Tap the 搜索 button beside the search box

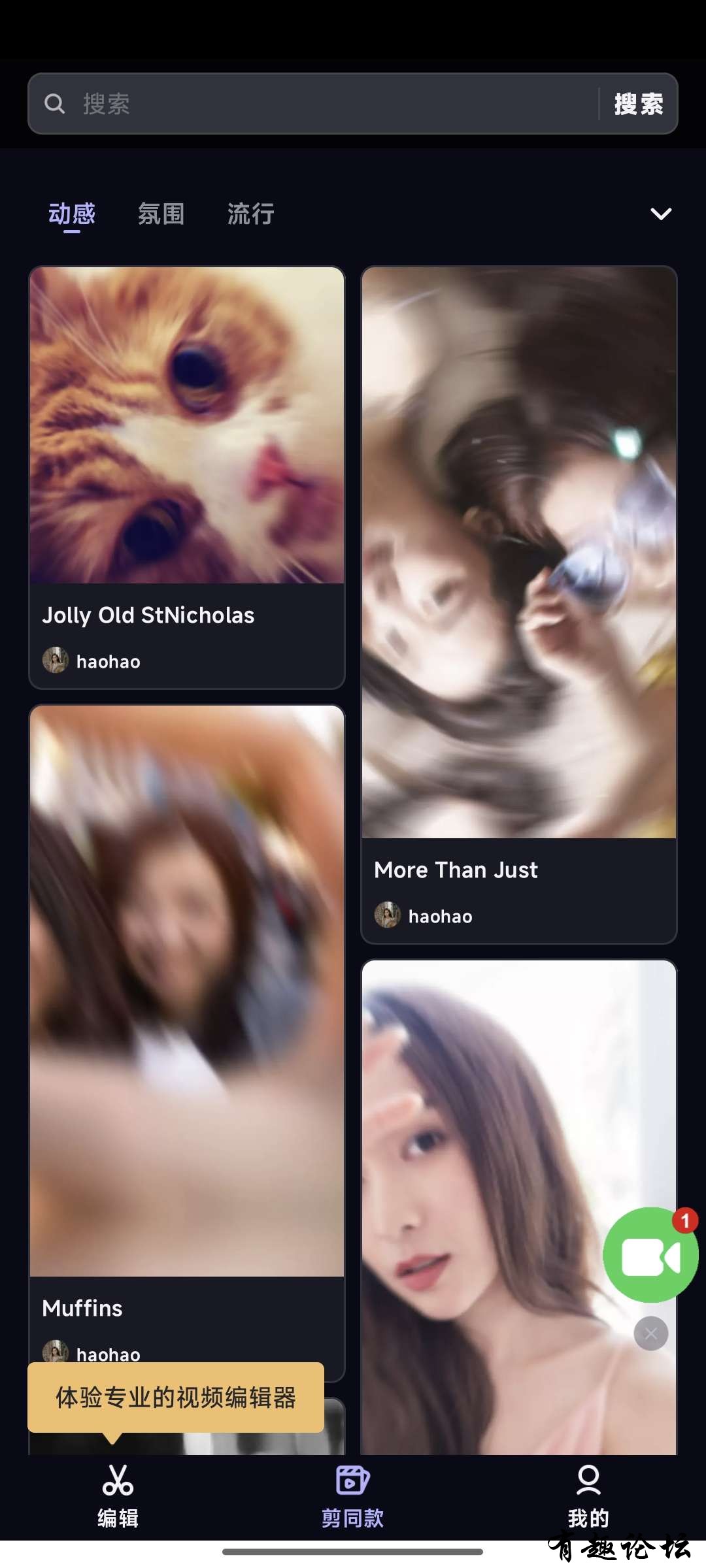(x=638, y=104)
